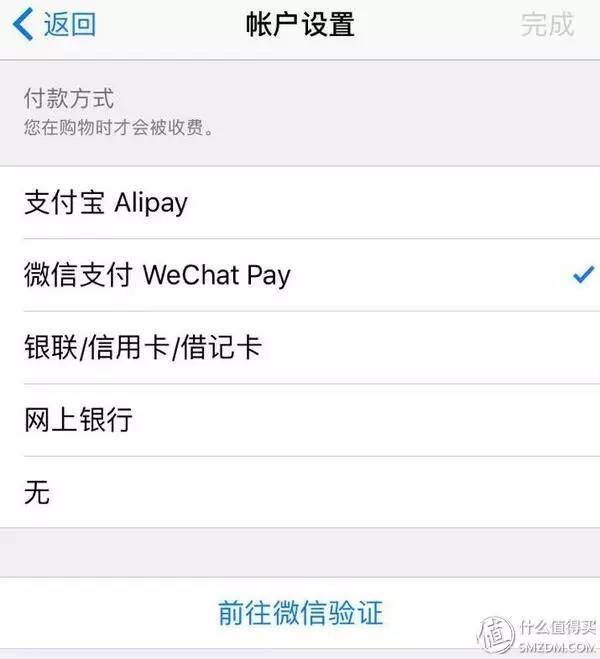The image size is (600, 659).
Task: Select 无 for no payment method
Action: 37,492
